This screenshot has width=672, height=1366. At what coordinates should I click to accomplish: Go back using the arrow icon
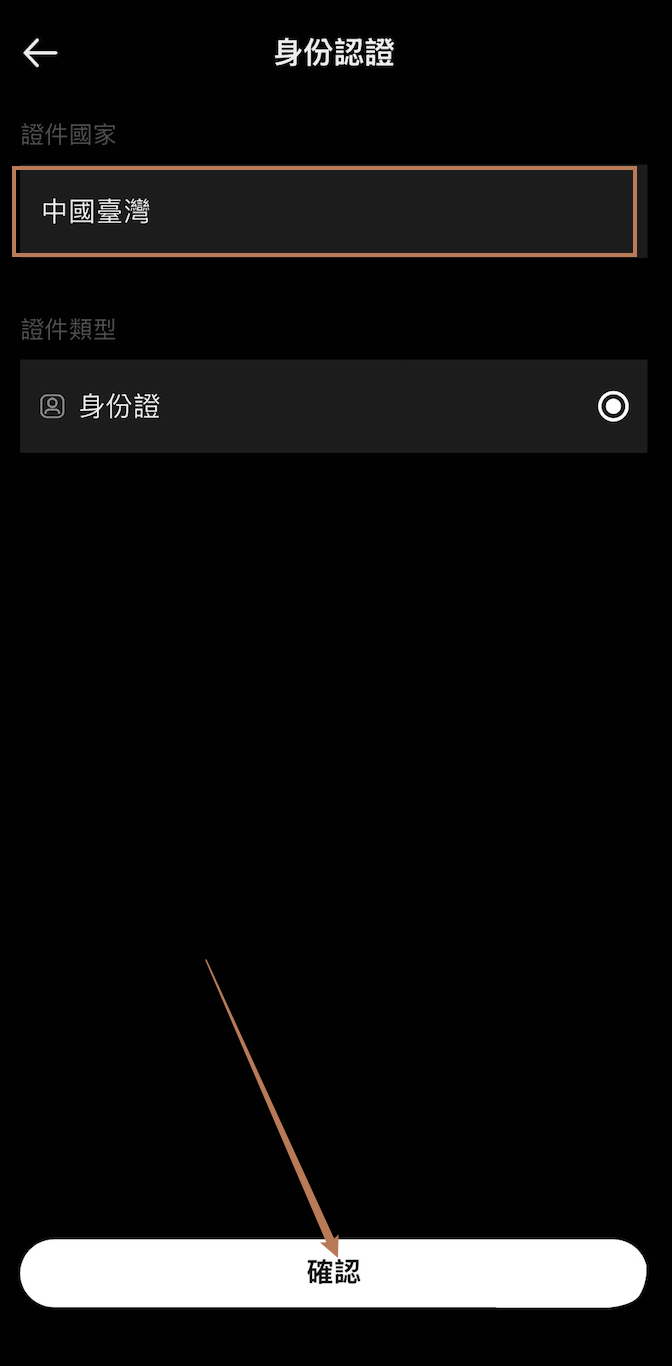40,53
